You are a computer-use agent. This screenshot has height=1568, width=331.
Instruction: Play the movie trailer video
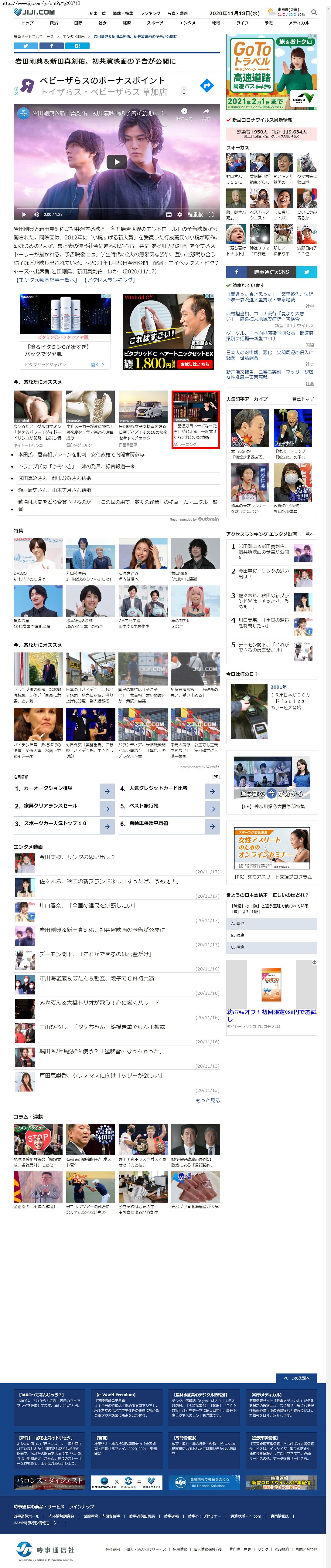coord(116,162)
